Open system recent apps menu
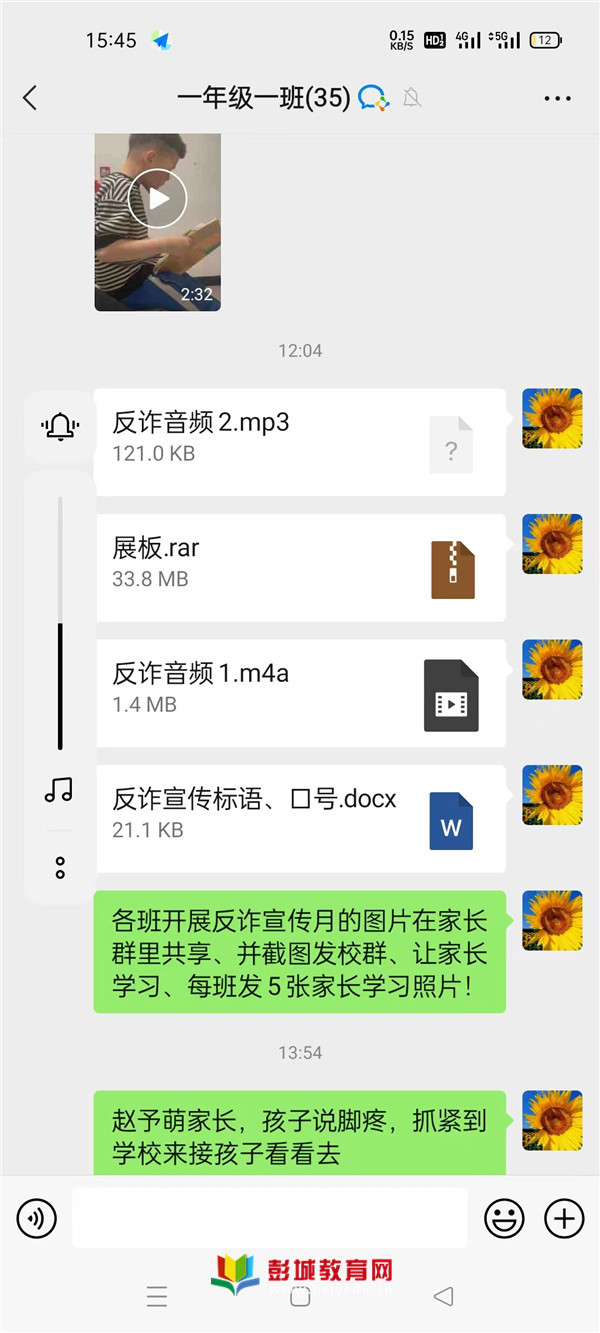600x1333 pixels. tap(157, 1298)
